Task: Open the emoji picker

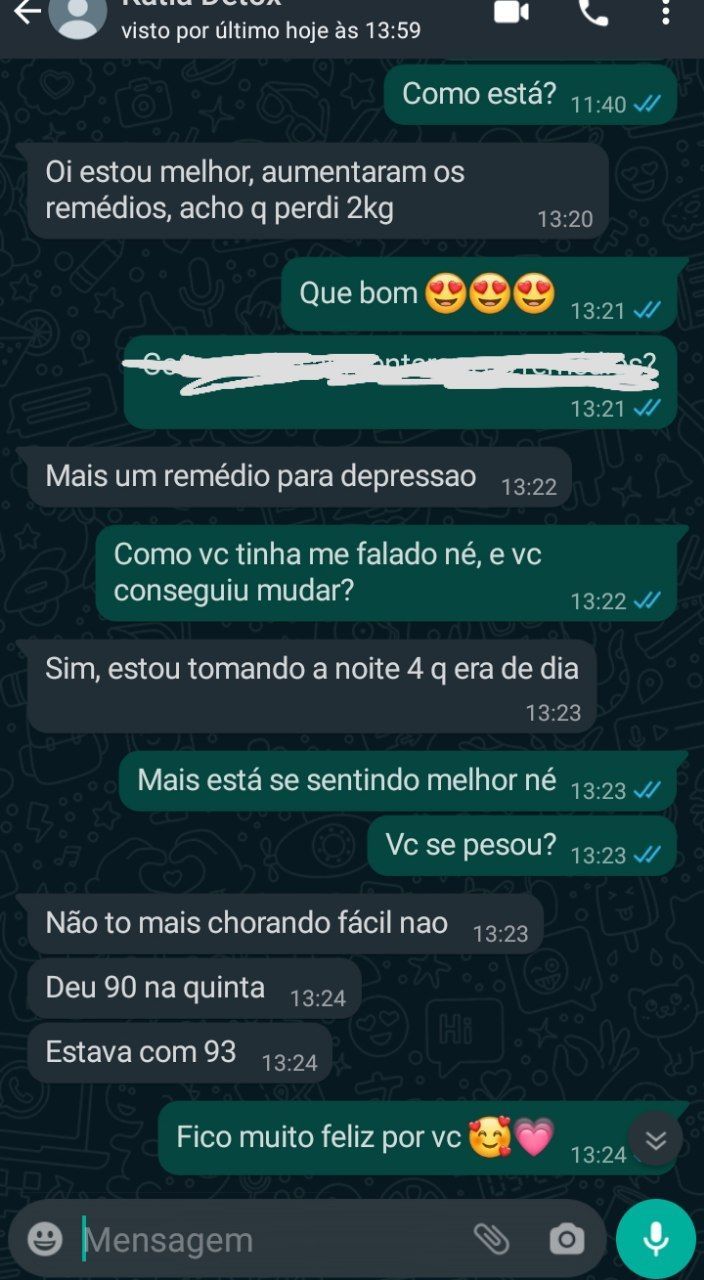Action: pyautogui.click(x=45, y=1239)
